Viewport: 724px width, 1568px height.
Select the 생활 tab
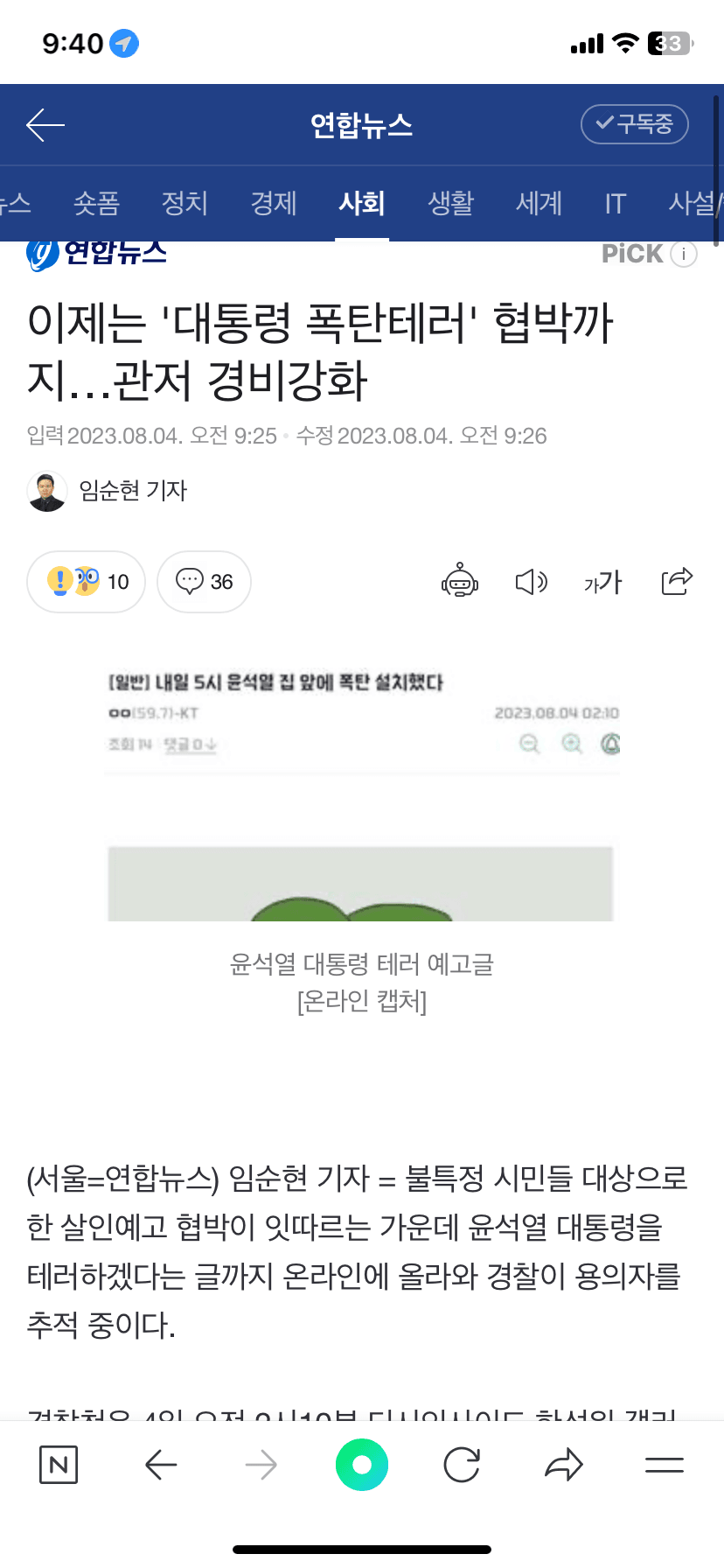pos(450,203)
